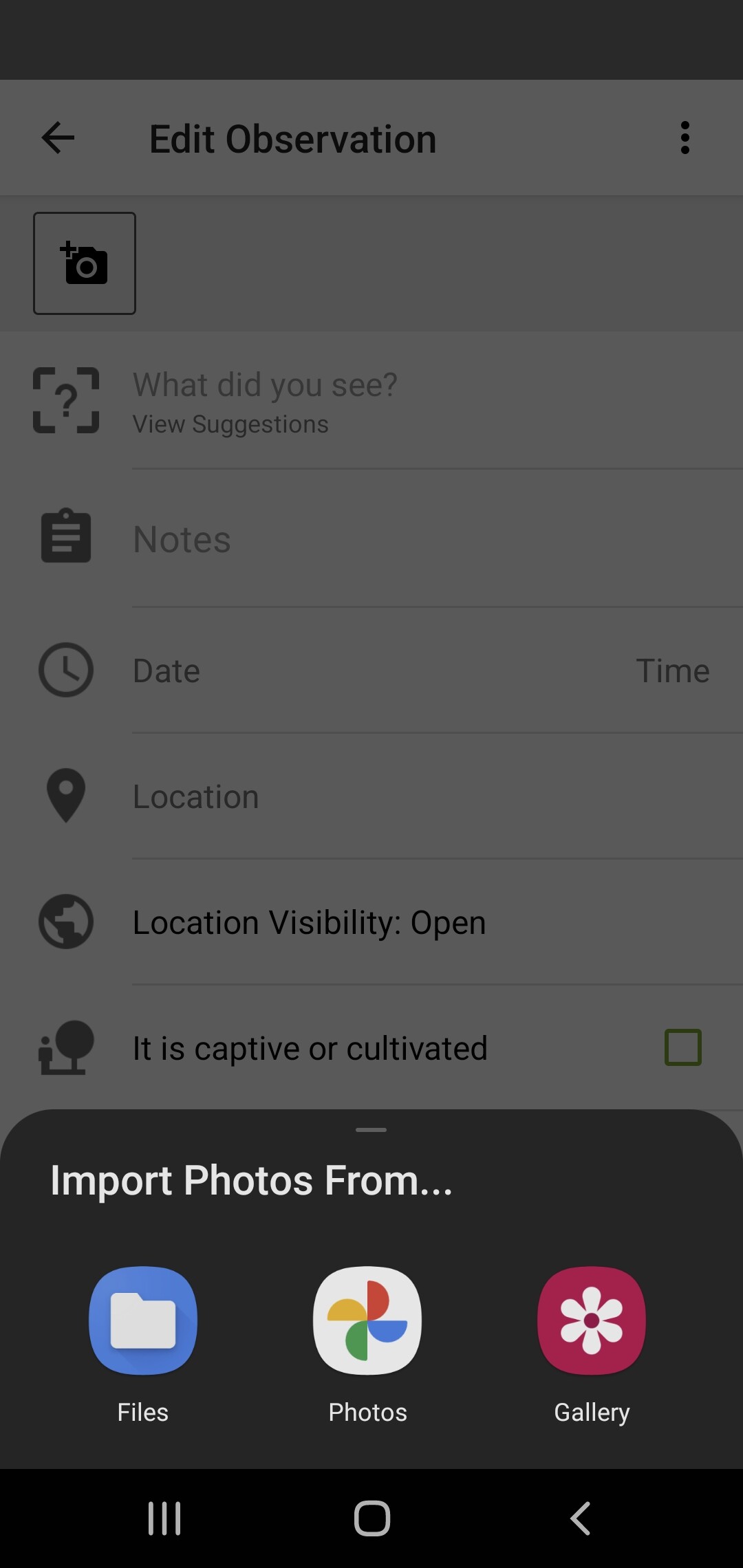Check the captive or cultivated box
The height and width of the screenshot is (1568, 743).
click(682, 1047)
